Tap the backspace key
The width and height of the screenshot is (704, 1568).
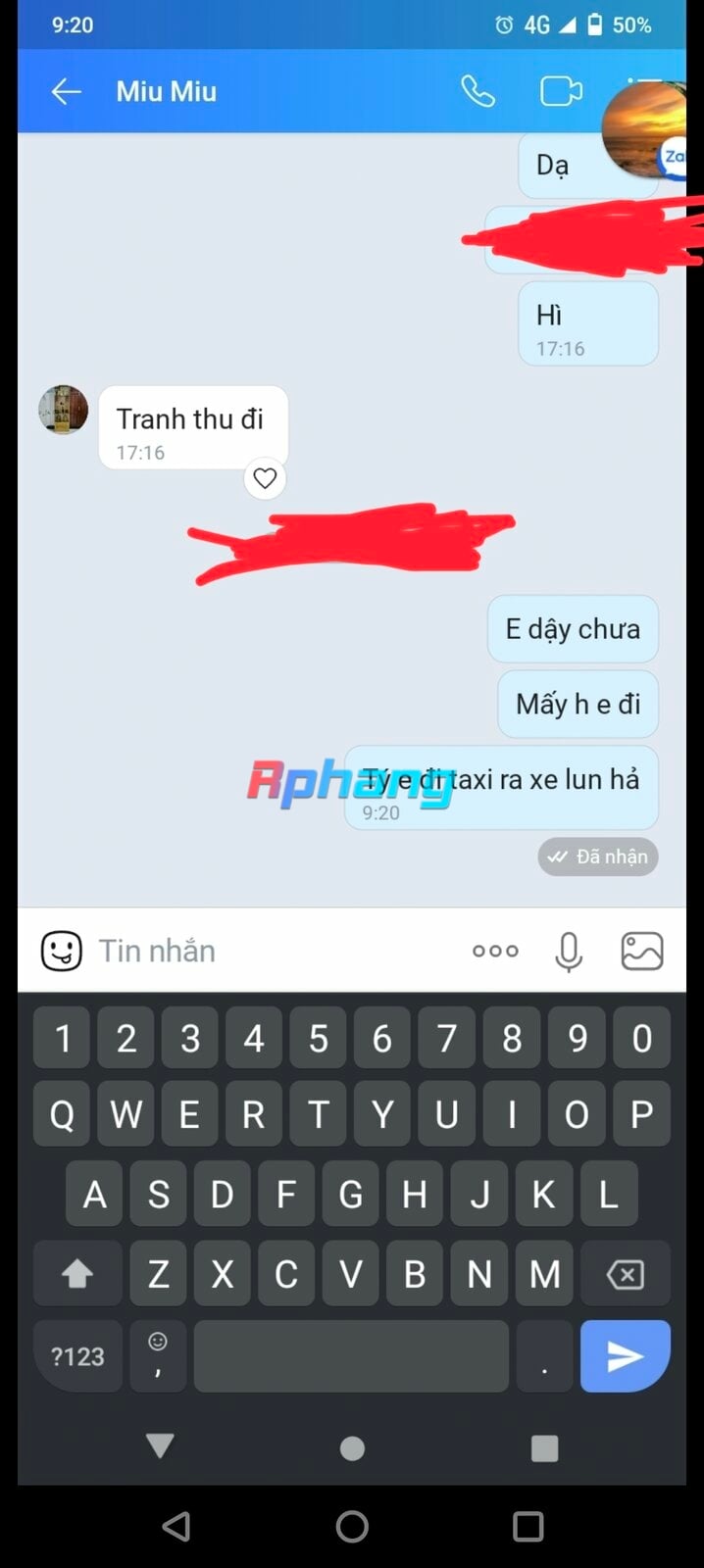[626, 1274]
